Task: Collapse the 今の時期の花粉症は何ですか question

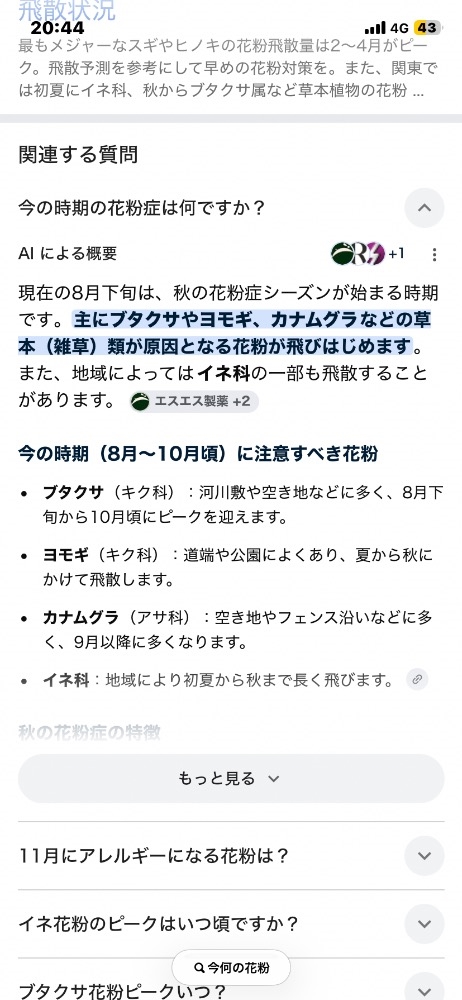Action: point(424,208)
